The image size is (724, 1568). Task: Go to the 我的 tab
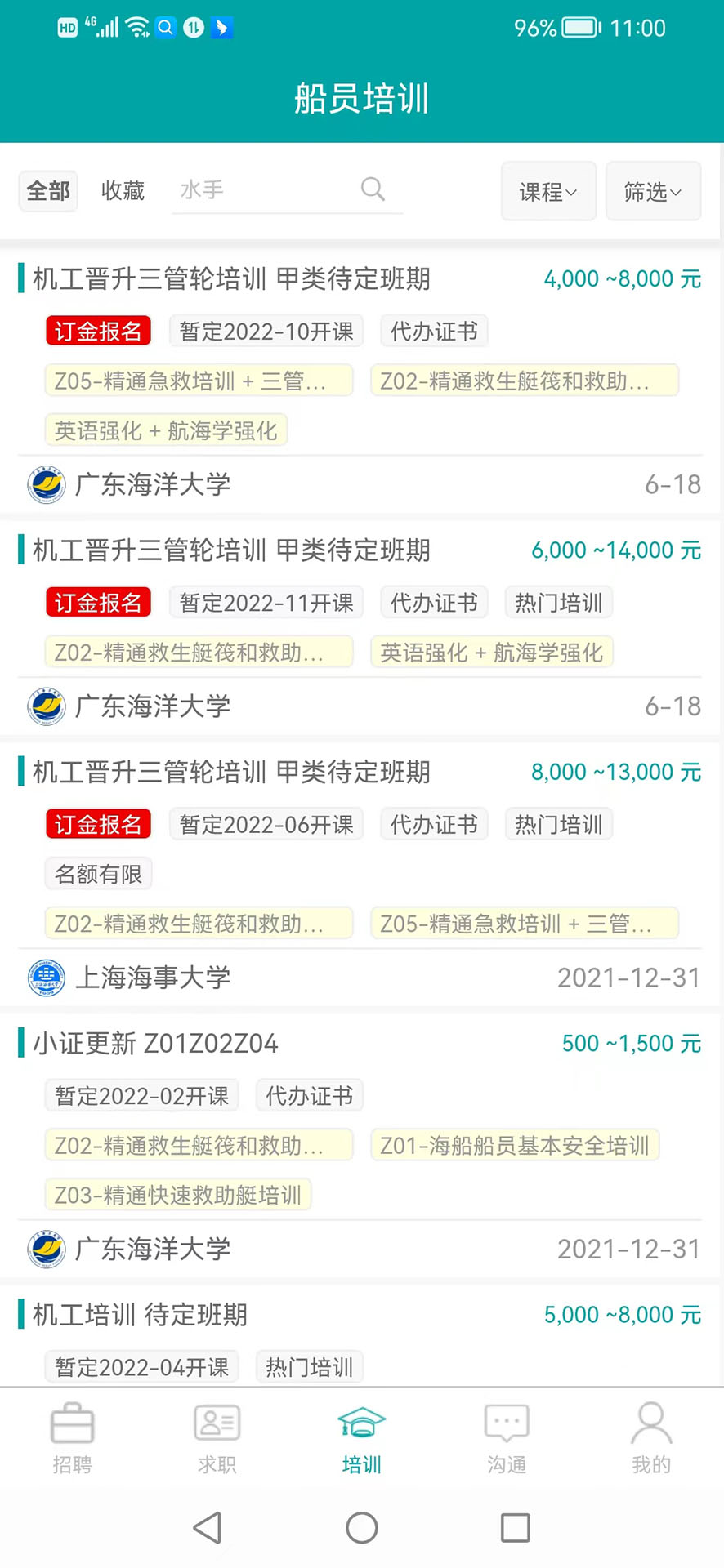pyautogui.click(x=651, y=1439)
